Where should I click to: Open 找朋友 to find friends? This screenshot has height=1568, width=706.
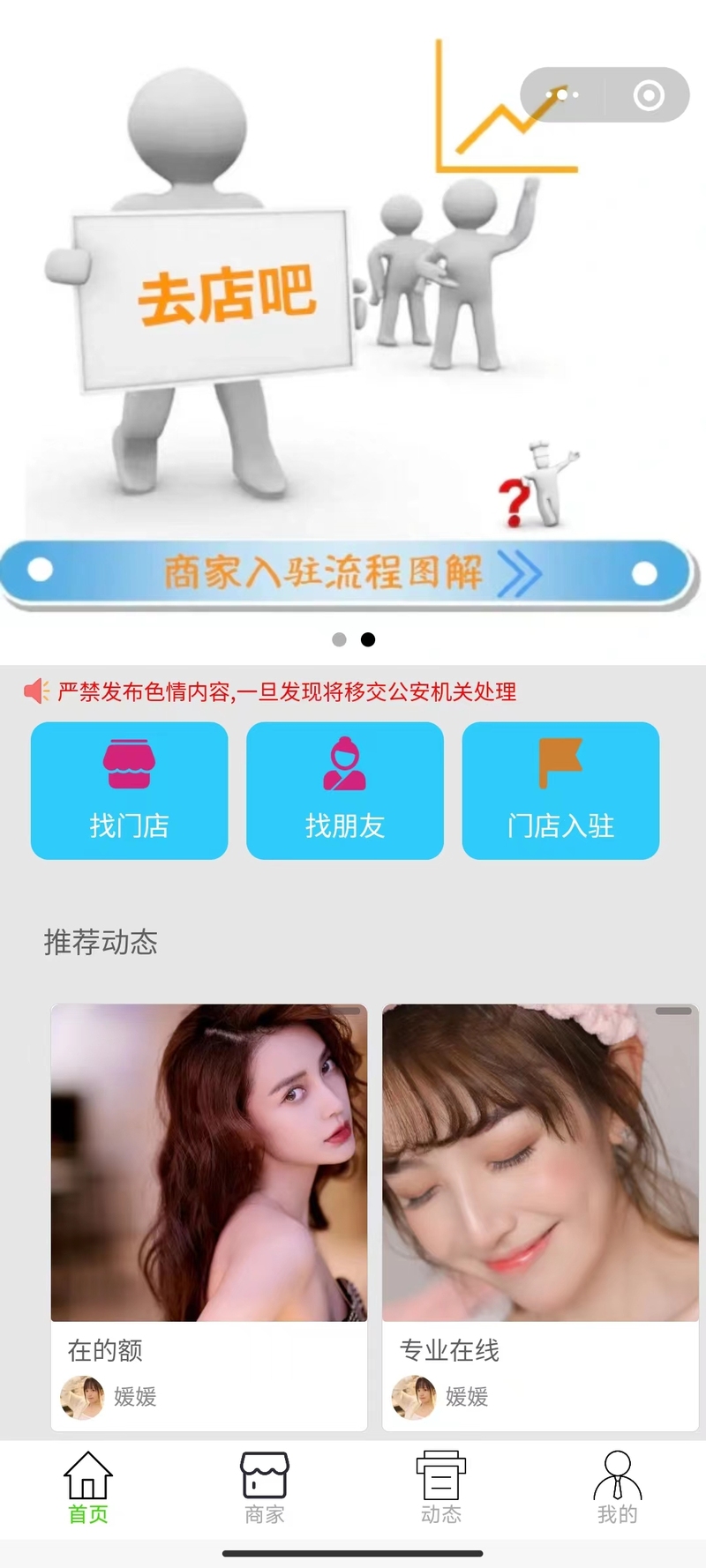coord(345,790)
